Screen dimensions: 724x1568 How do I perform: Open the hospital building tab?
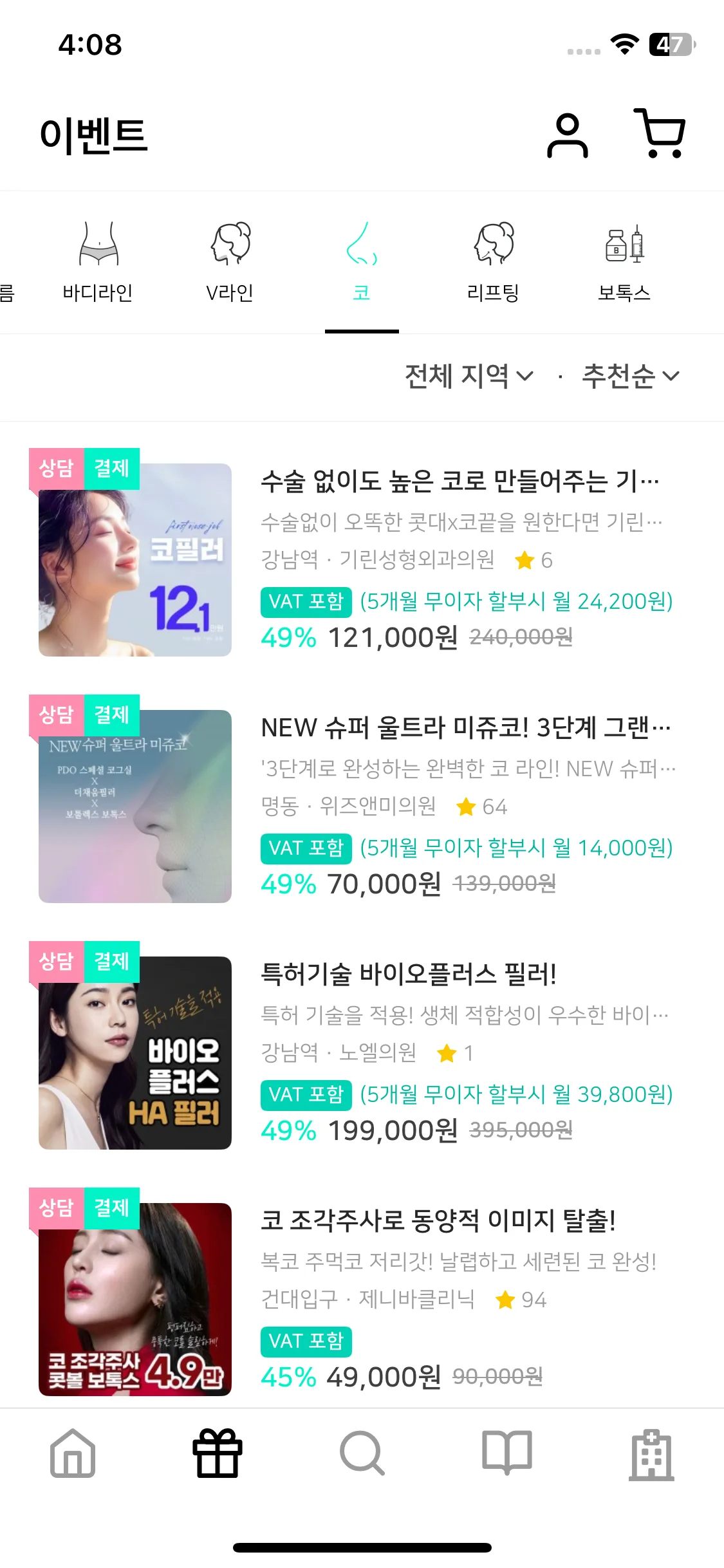(x=651, y=1454)
